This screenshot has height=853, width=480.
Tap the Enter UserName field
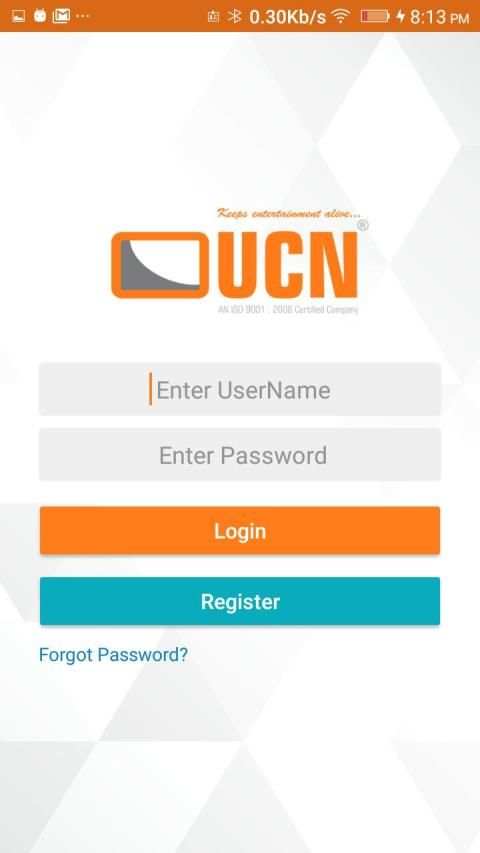[240, 390]
